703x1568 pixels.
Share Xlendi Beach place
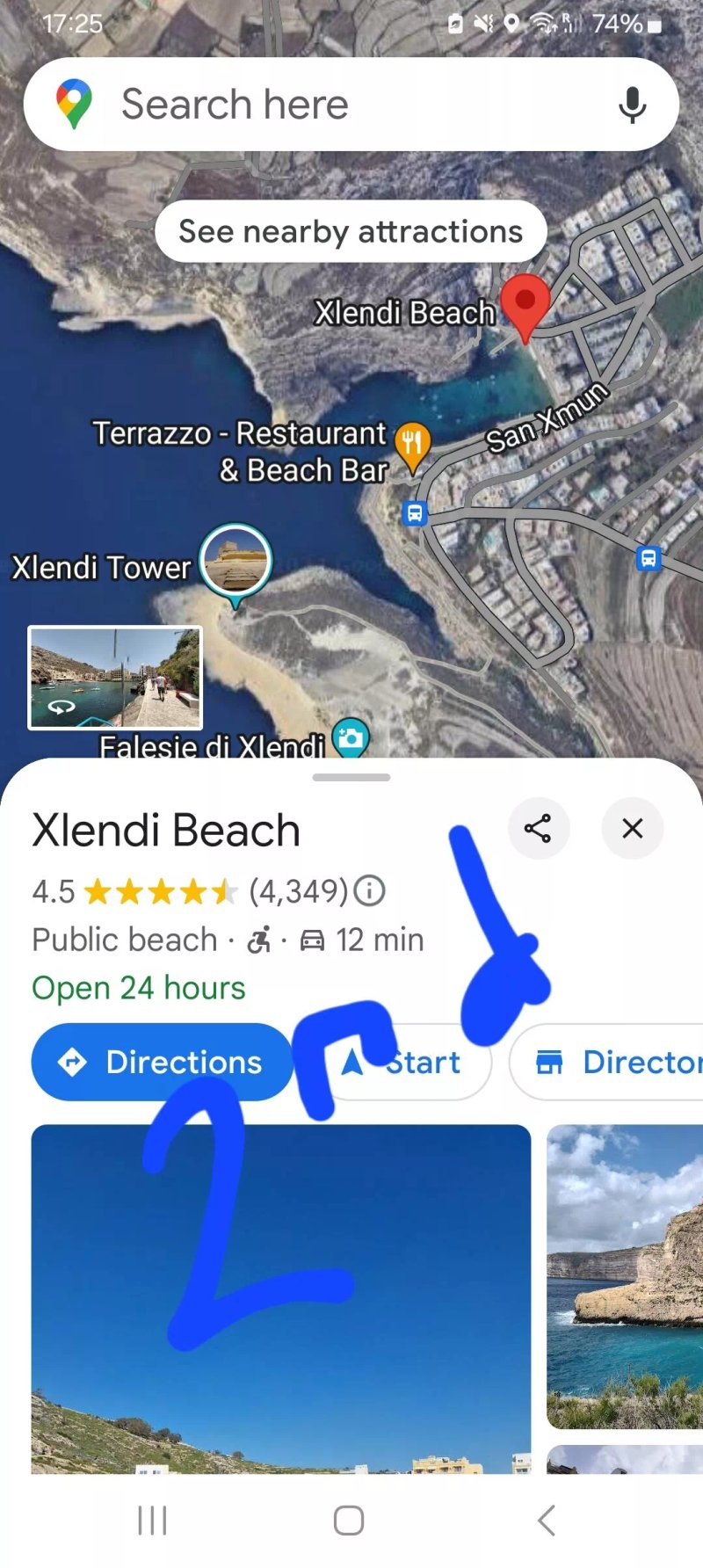[x=538, y=828]
